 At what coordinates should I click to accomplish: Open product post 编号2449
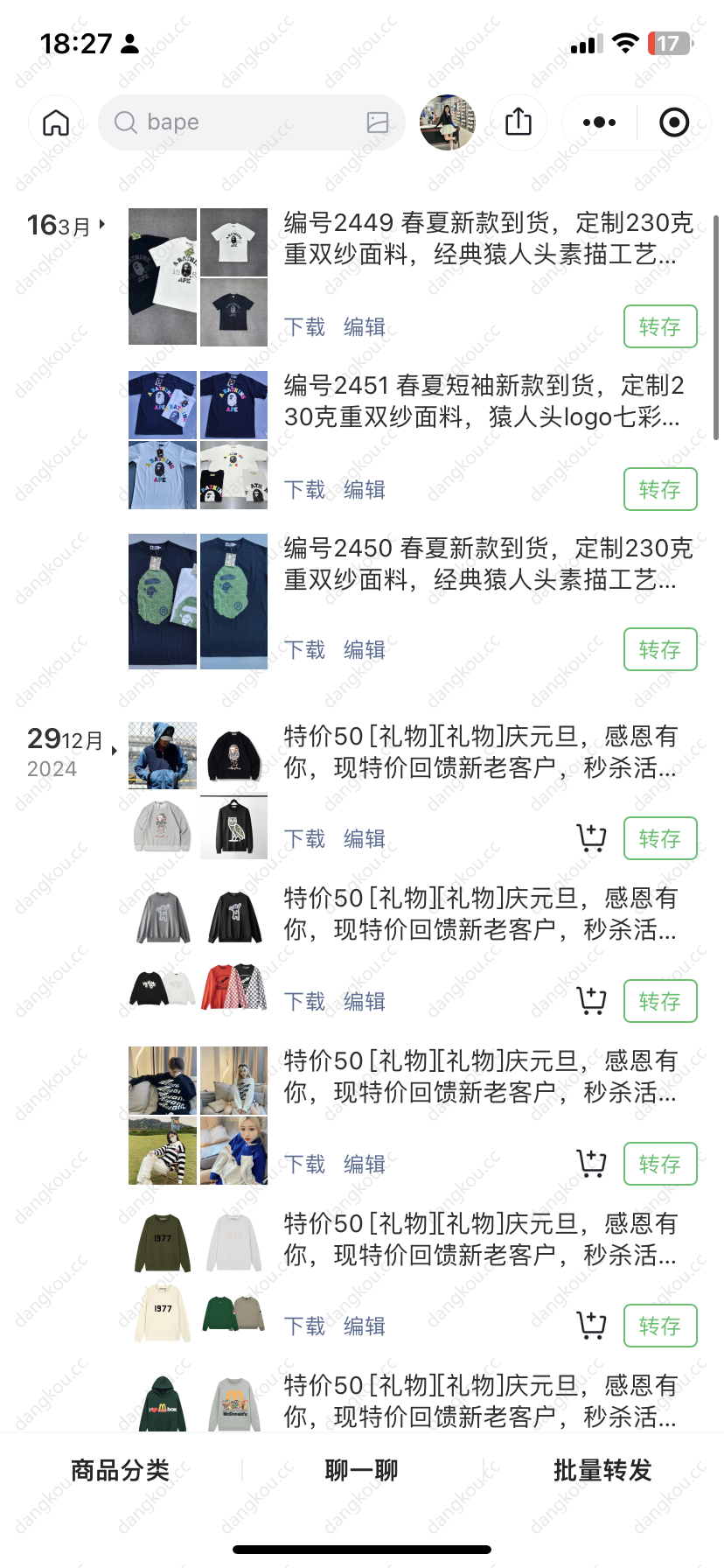(488, 238)
